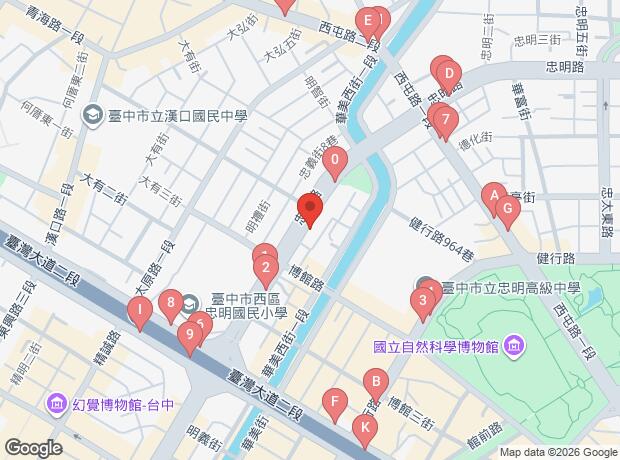Image resolution: width=620 pixels, height=460 pixels.
Task: Tap the marker numbered 8
Action: coord(171,301)
